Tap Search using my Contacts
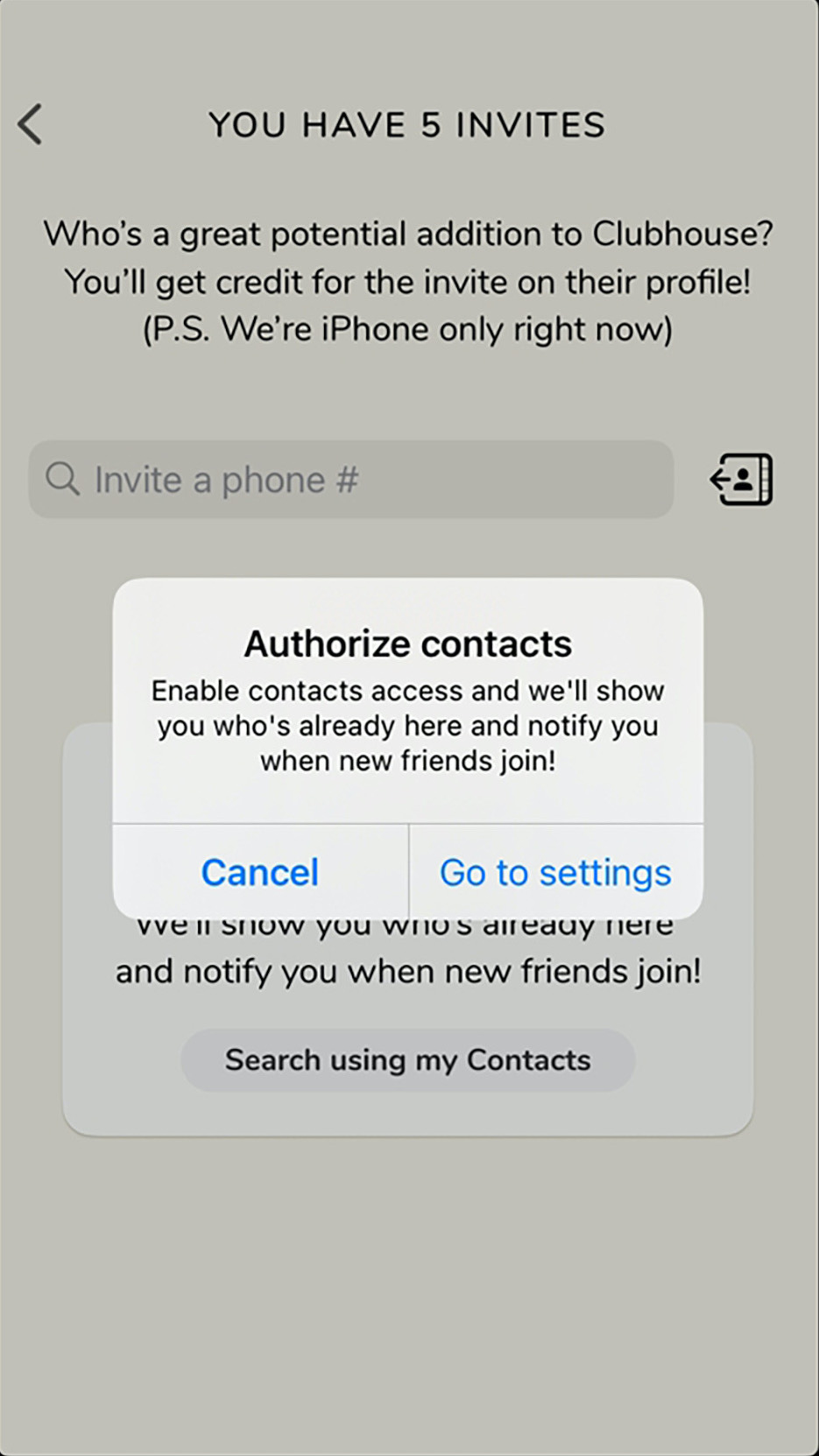 [407, 1060]
